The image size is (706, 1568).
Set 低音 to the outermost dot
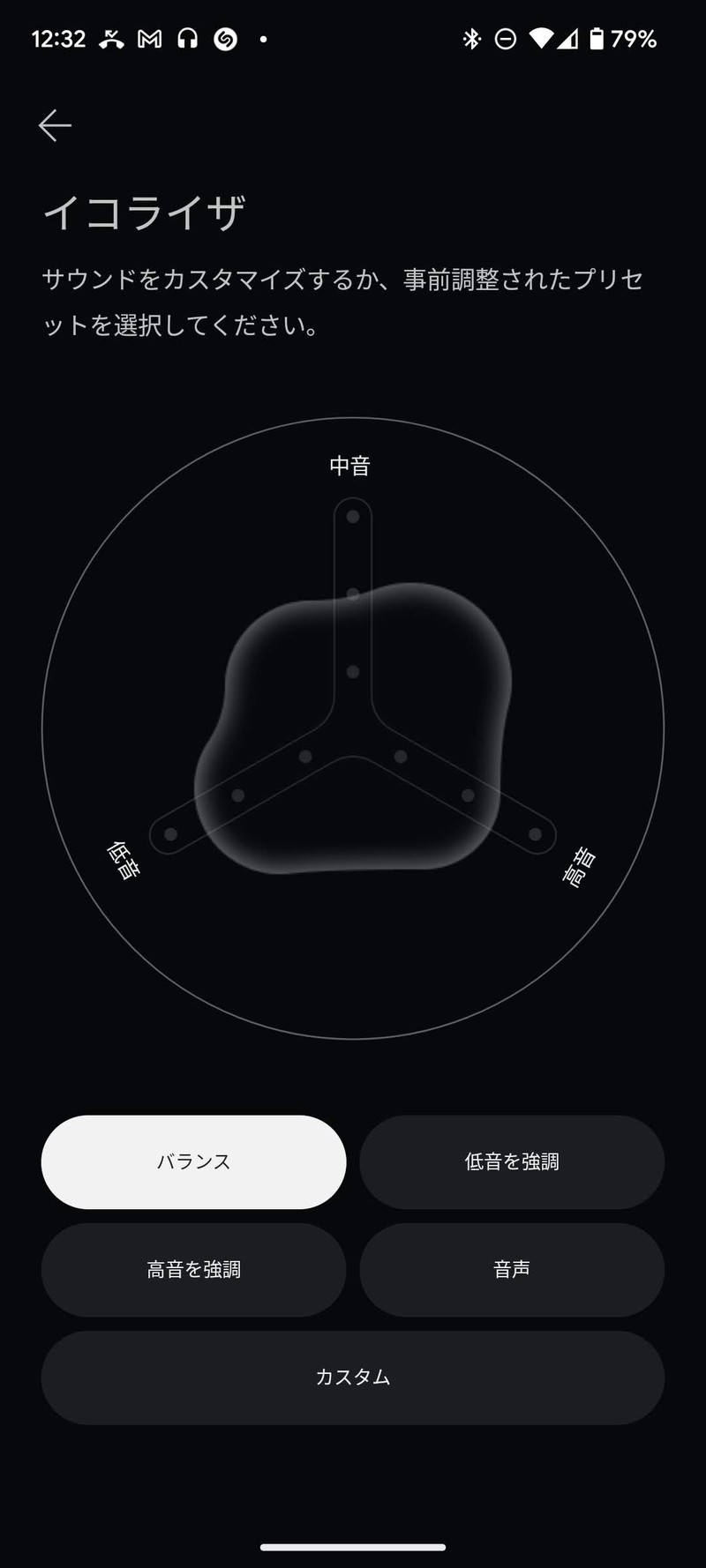[170, 834]
